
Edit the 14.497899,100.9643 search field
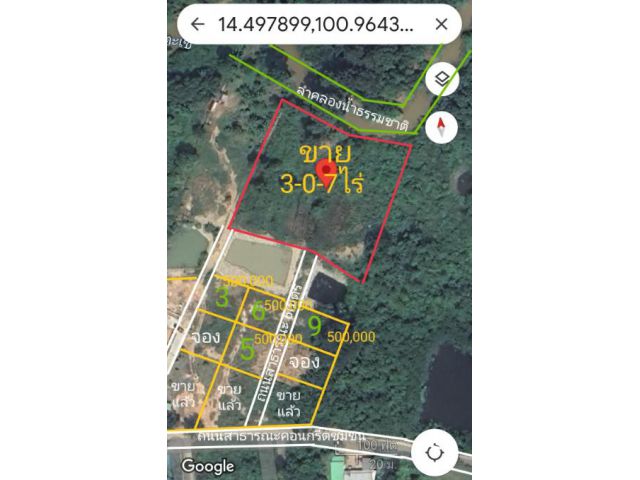pos(315,24)
